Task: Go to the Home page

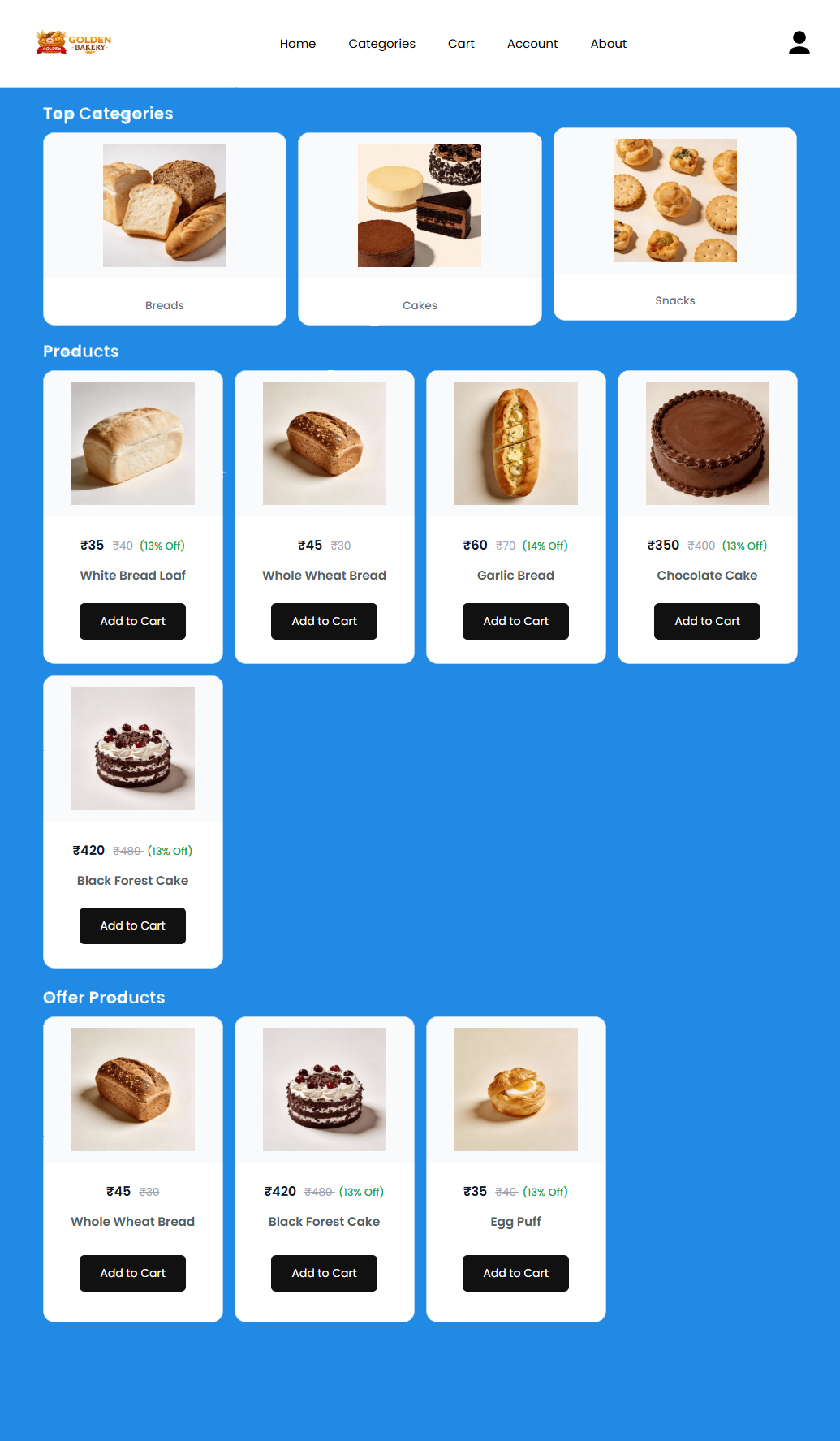Action: [298, 44]
